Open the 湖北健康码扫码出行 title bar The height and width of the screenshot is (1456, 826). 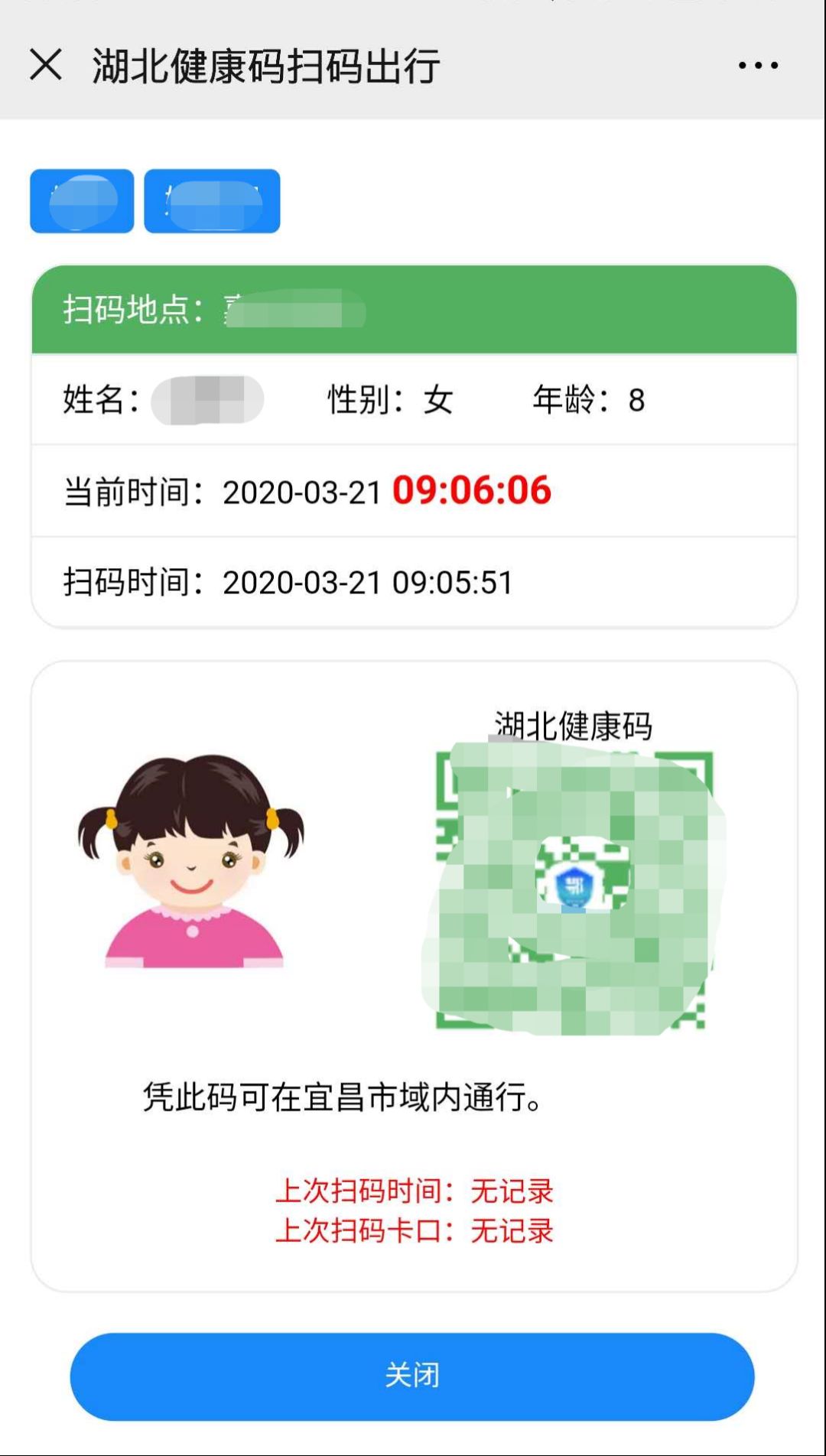tap(264, 67)
